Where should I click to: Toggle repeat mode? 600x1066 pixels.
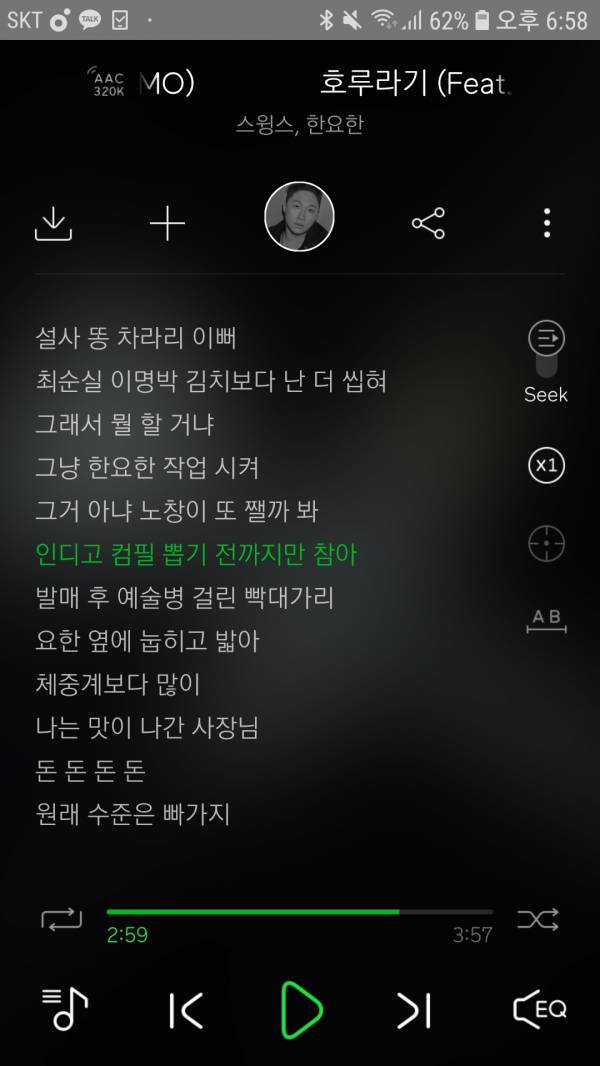pos(62,919)
